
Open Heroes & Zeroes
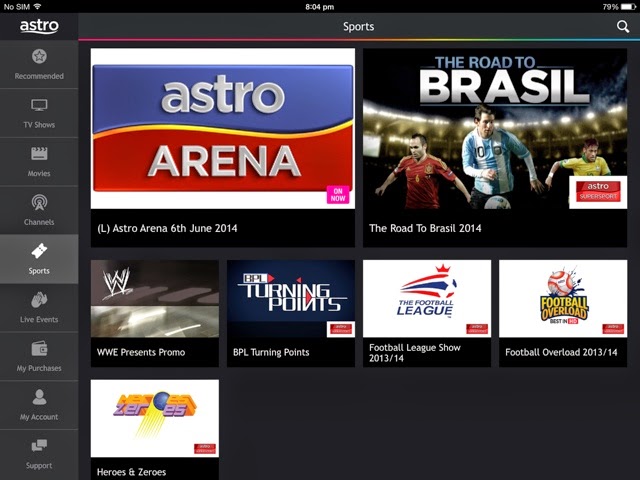coord(154,425)
